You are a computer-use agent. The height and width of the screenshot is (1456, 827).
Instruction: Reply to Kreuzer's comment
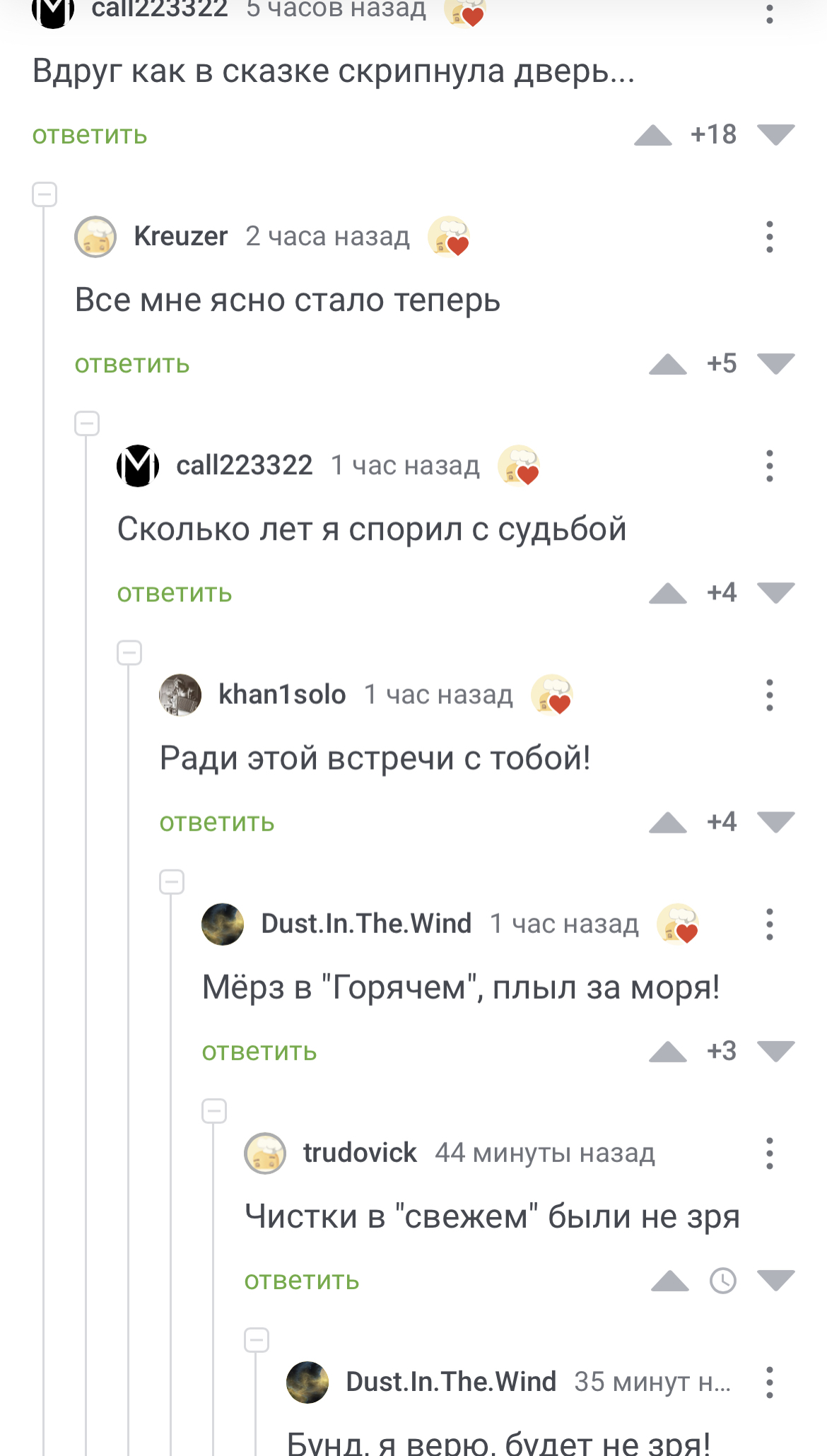tap(132, 364)
